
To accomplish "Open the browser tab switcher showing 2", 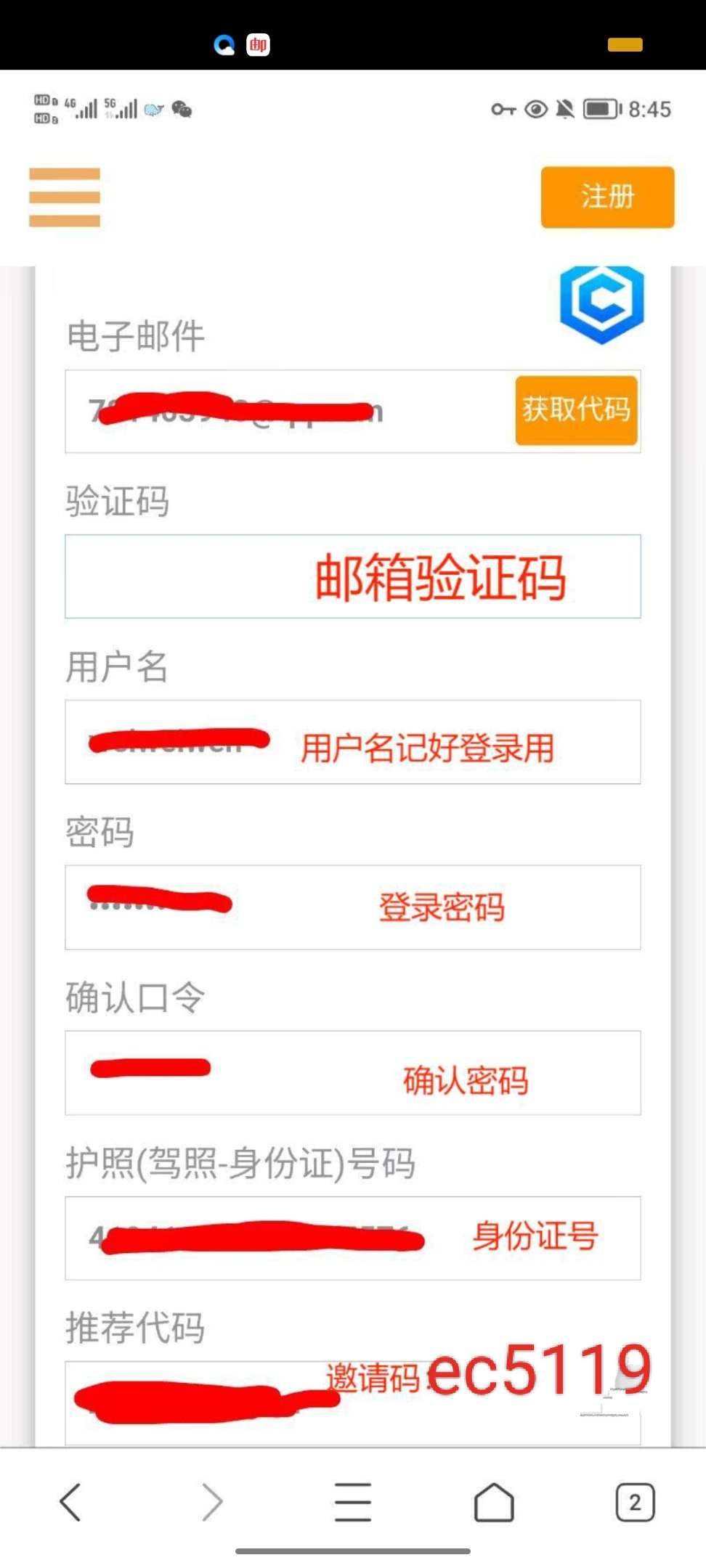I will (x=635, y=1502).
